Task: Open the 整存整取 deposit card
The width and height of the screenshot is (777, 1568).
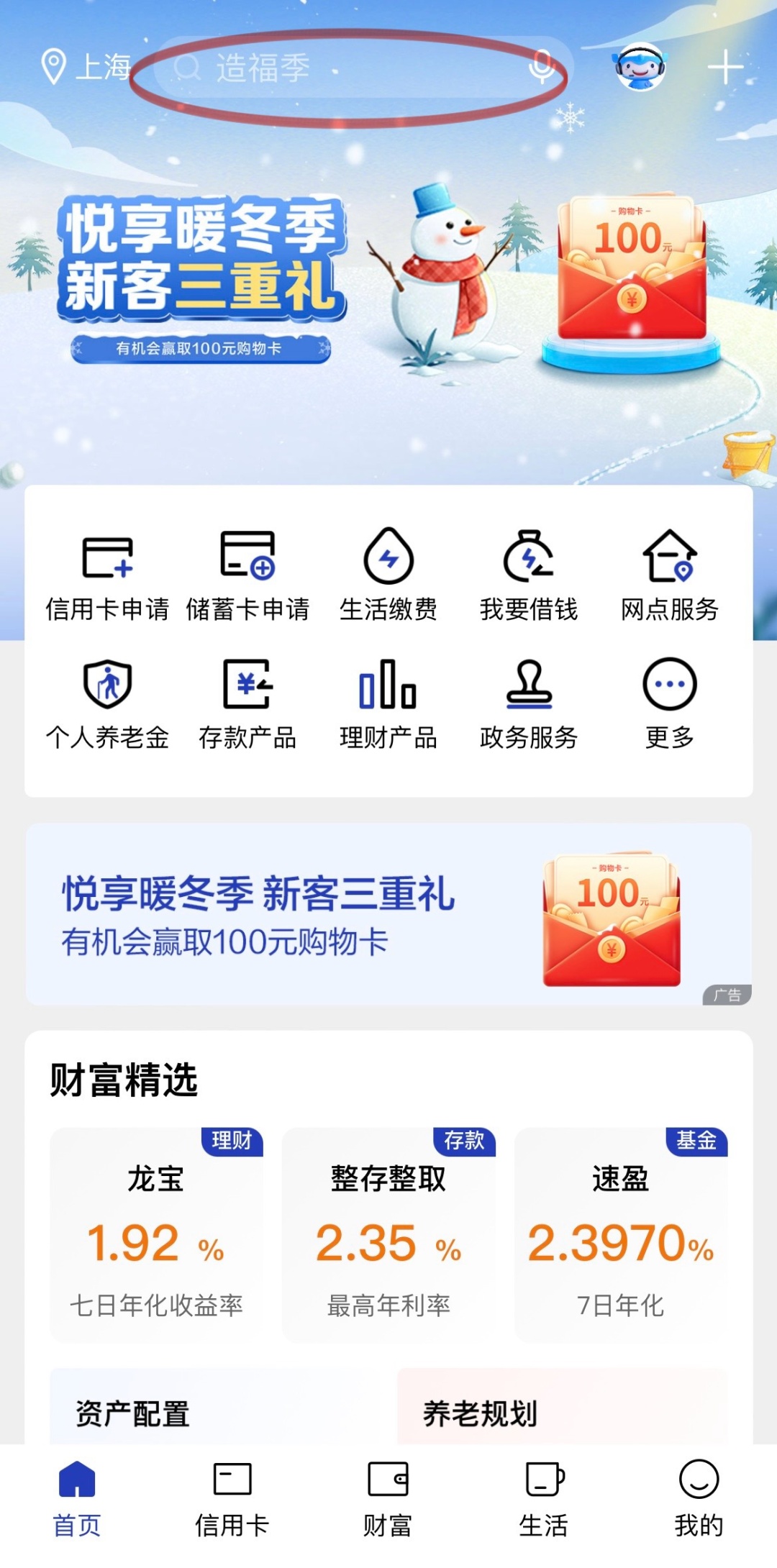Action: (388, 1234)
